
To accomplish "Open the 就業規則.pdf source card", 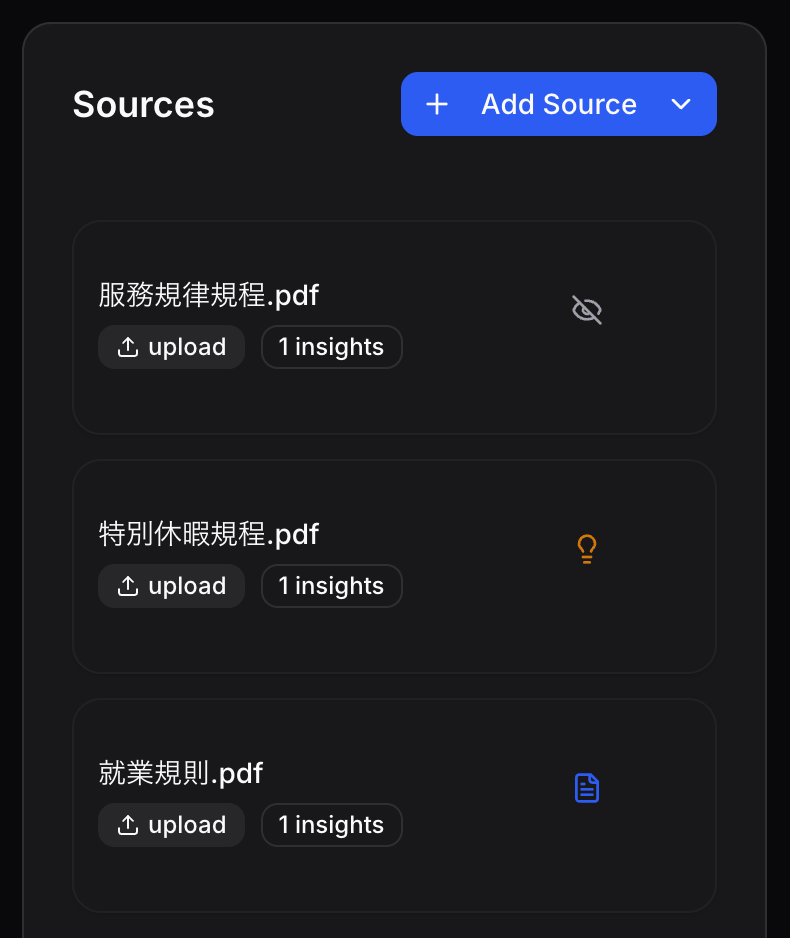I will [x=181, y=773].
